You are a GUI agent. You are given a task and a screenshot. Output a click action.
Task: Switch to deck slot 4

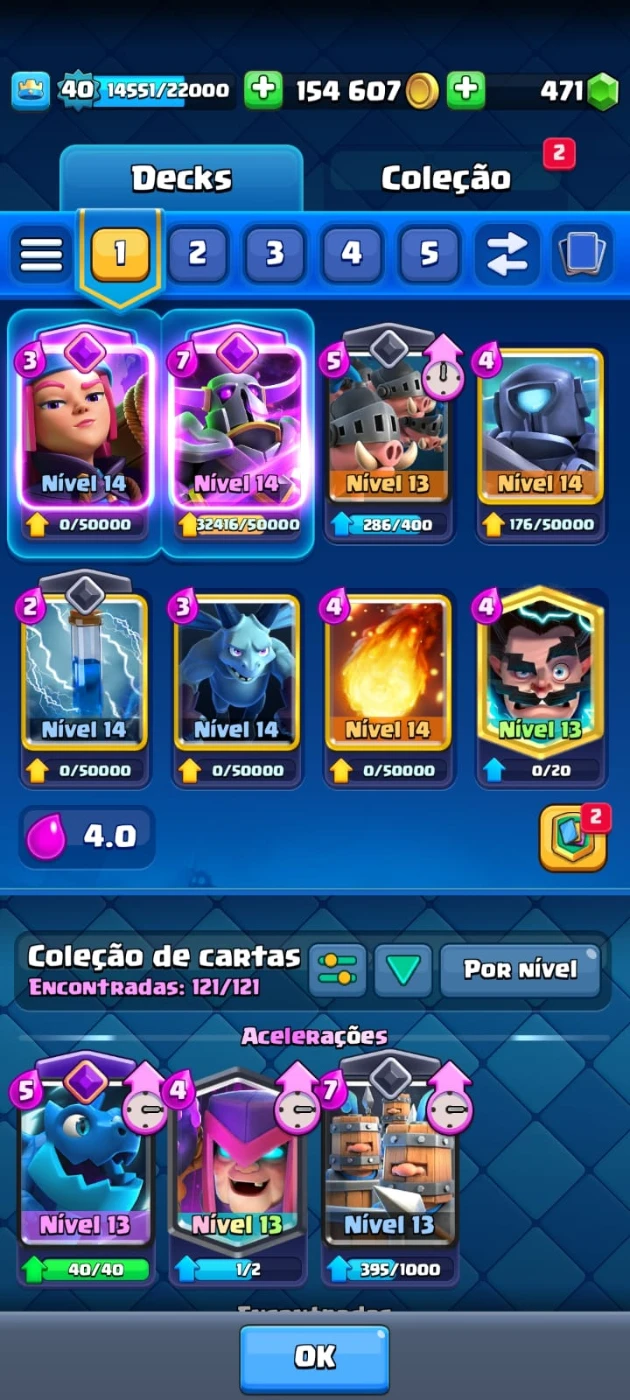(x=351, y=254)
